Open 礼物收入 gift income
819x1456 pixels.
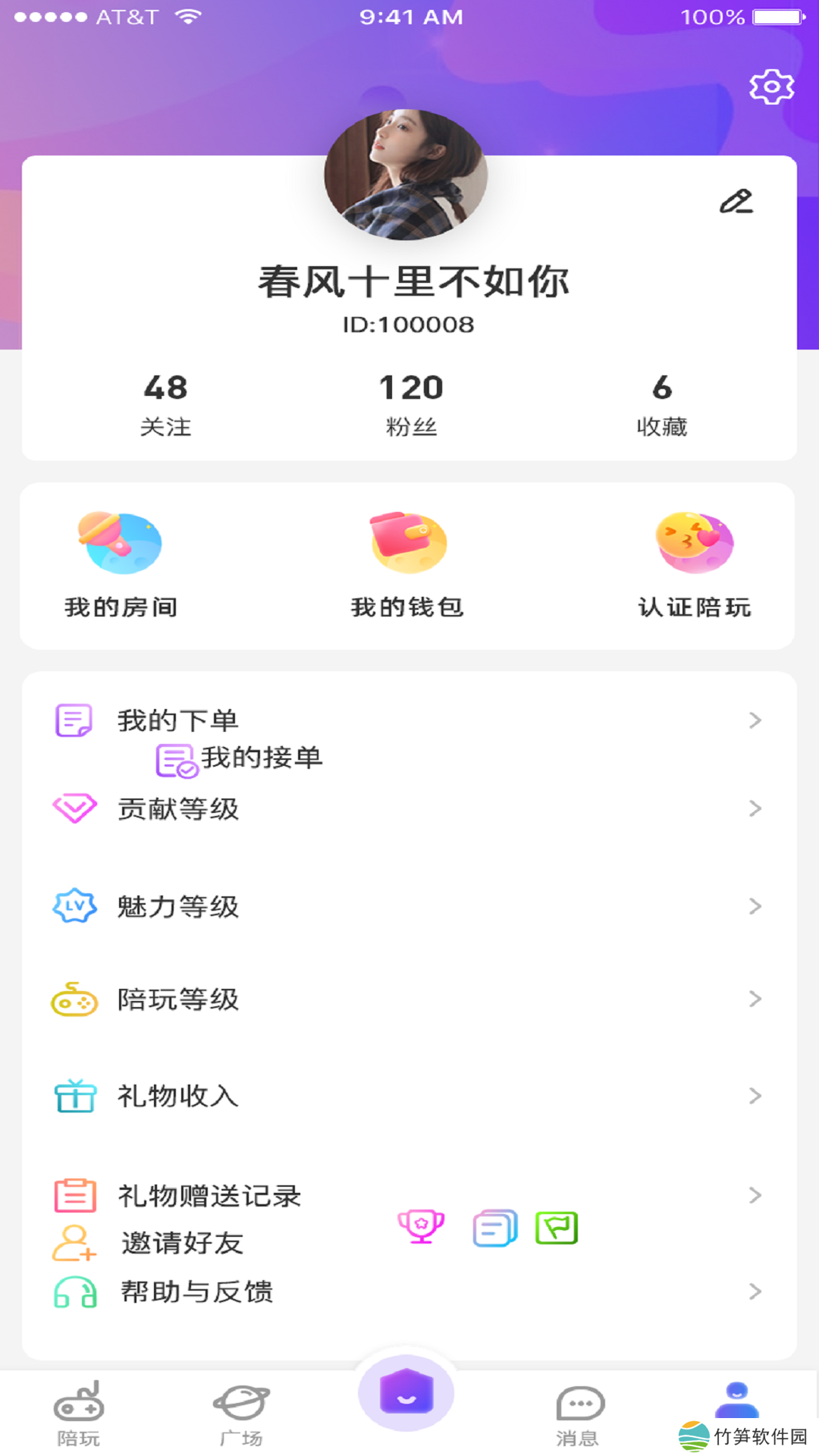(178, 1096)
